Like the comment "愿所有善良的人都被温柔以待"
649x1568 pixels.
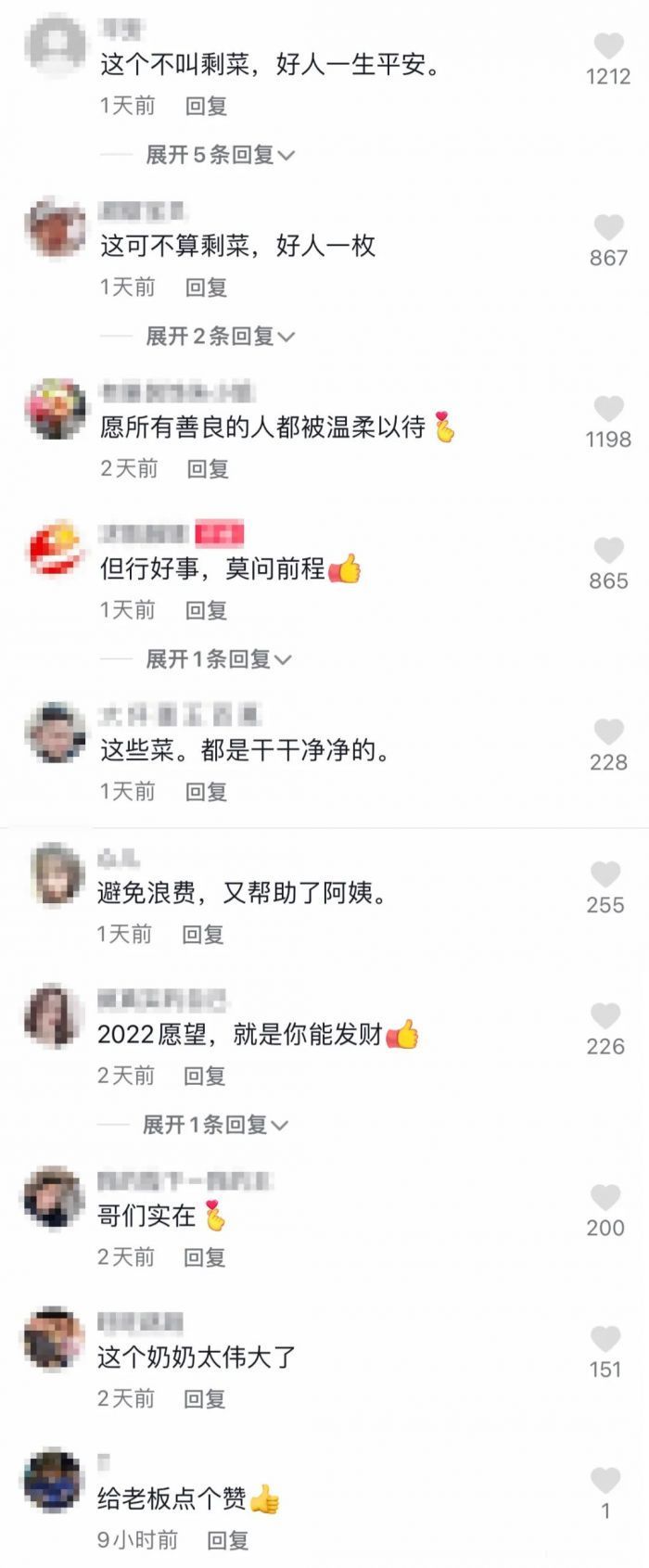(x=608, y=409)
